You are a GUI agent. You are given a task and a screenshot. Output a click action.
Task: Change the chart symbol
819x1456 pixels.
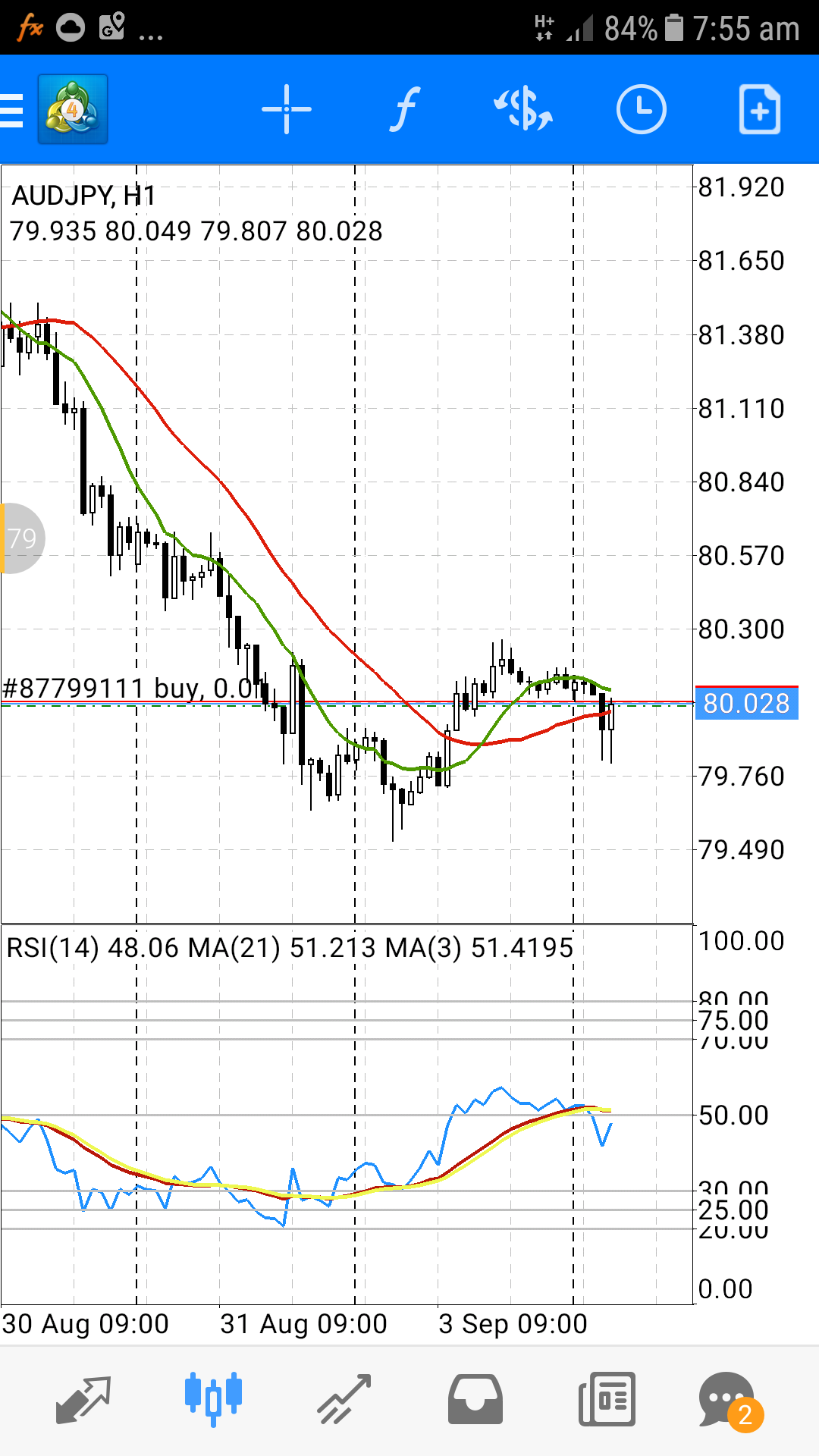coord(523,110)
